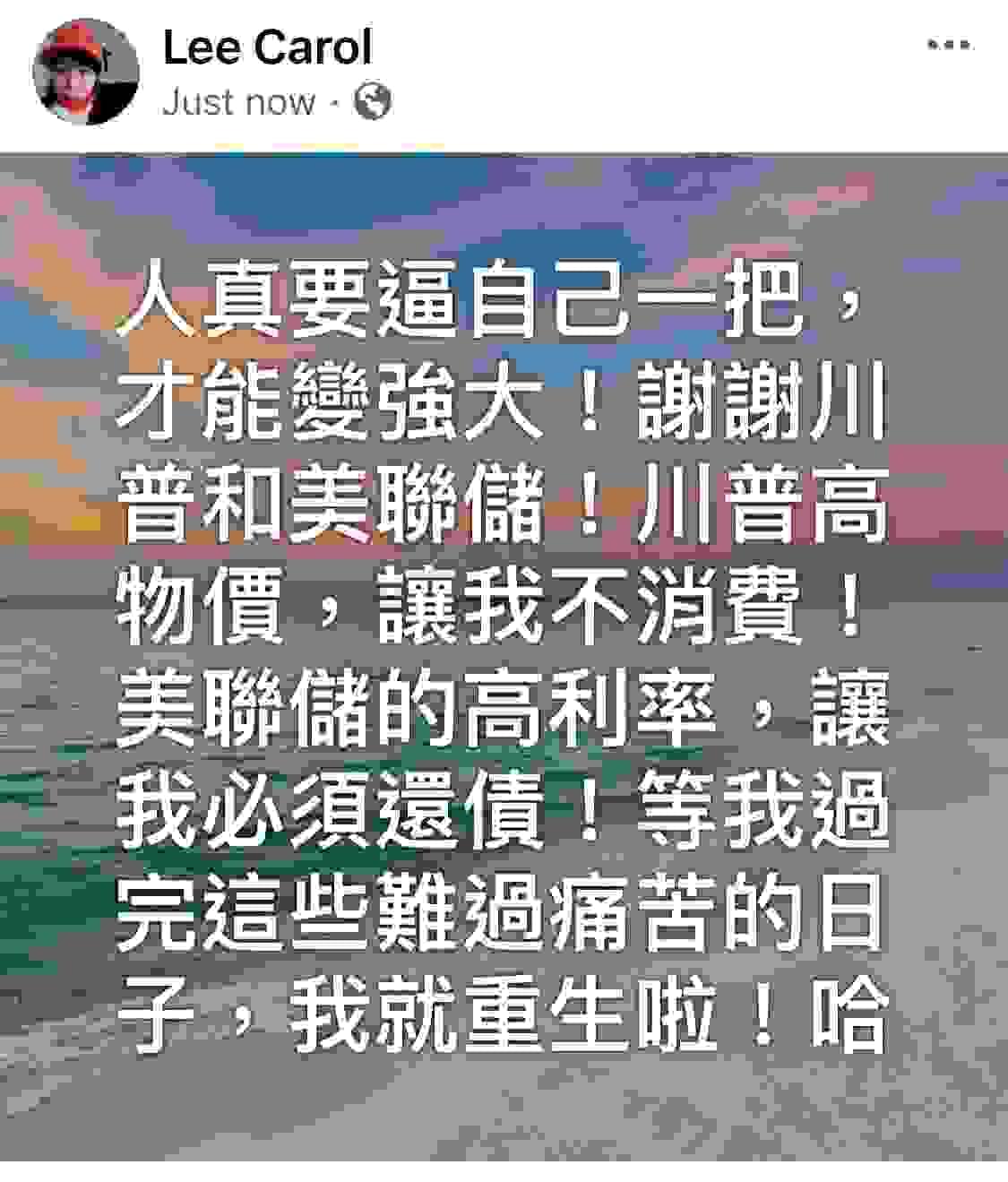The width and height of the screenshot is (1008, 1182).
Task: Open Lee Carol's profile name link
Action: pos(267,47)
